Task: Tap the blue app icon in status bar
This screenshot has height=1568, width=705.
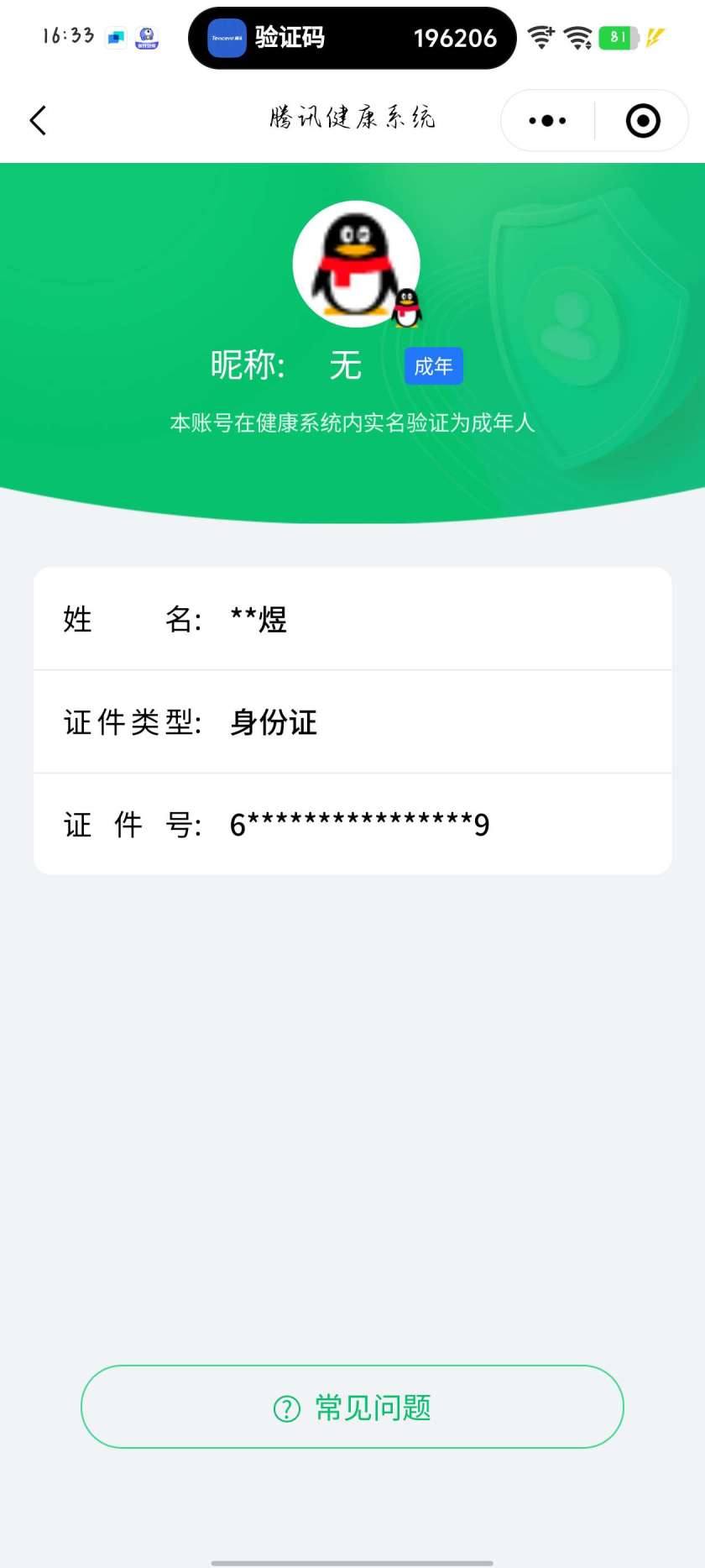Action: [x=115, y=37]
